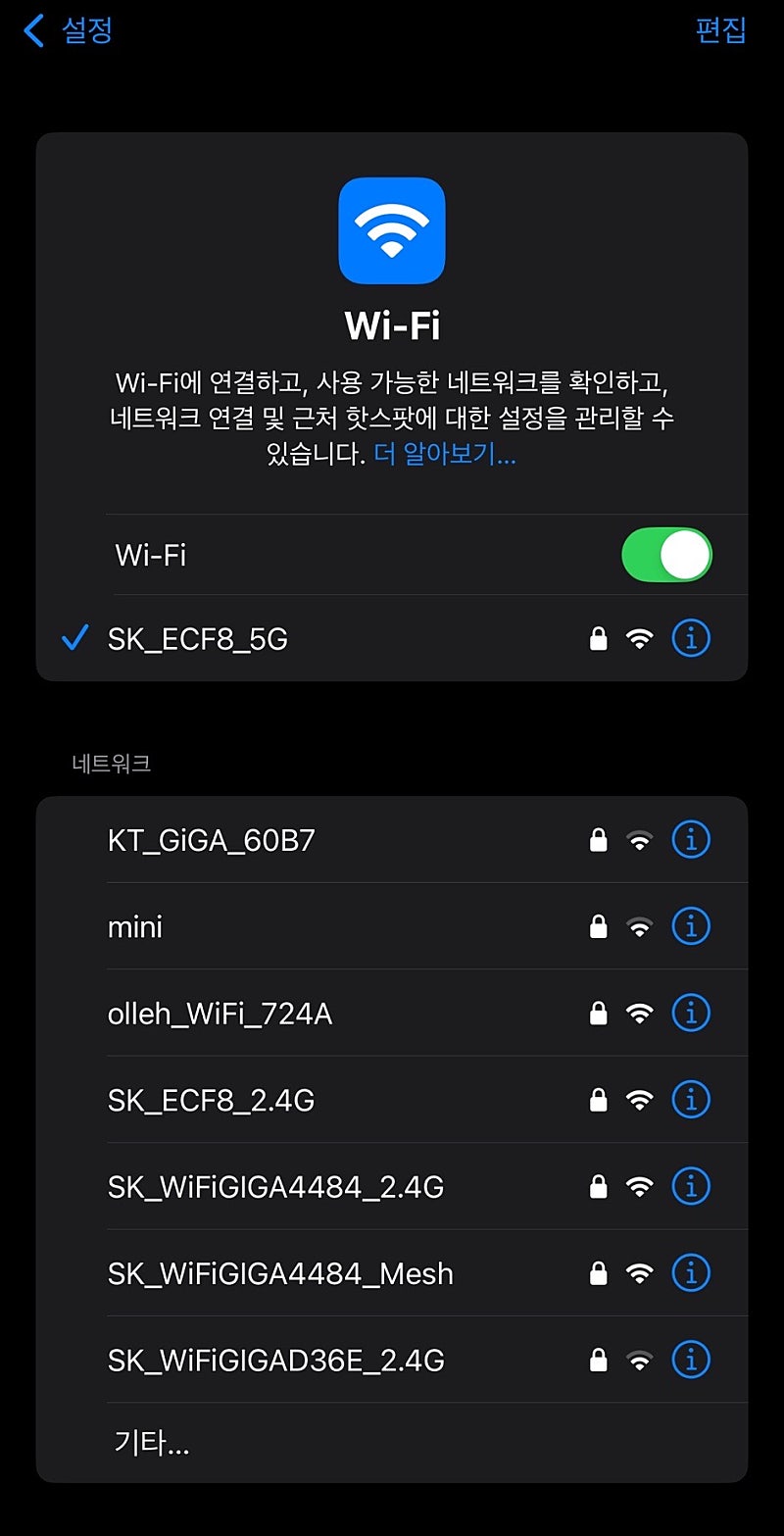The height and width of the screenshot is (1536, 784).
Task: View SK_ECF8_2.4G network details
Action: [691, 1100]
